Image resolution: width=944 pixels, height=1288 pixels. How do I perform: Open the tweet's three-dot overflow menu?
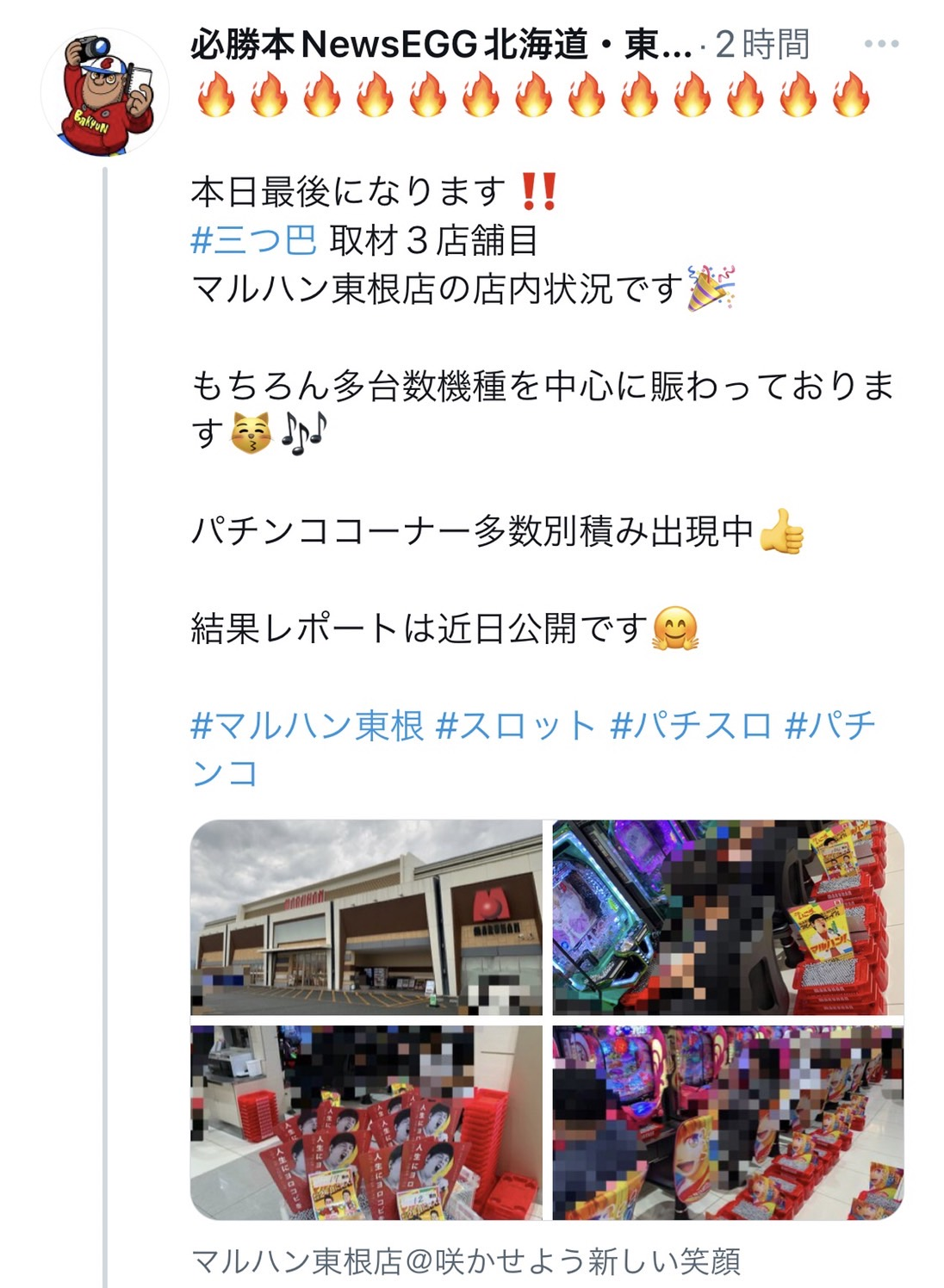[881, 44]
